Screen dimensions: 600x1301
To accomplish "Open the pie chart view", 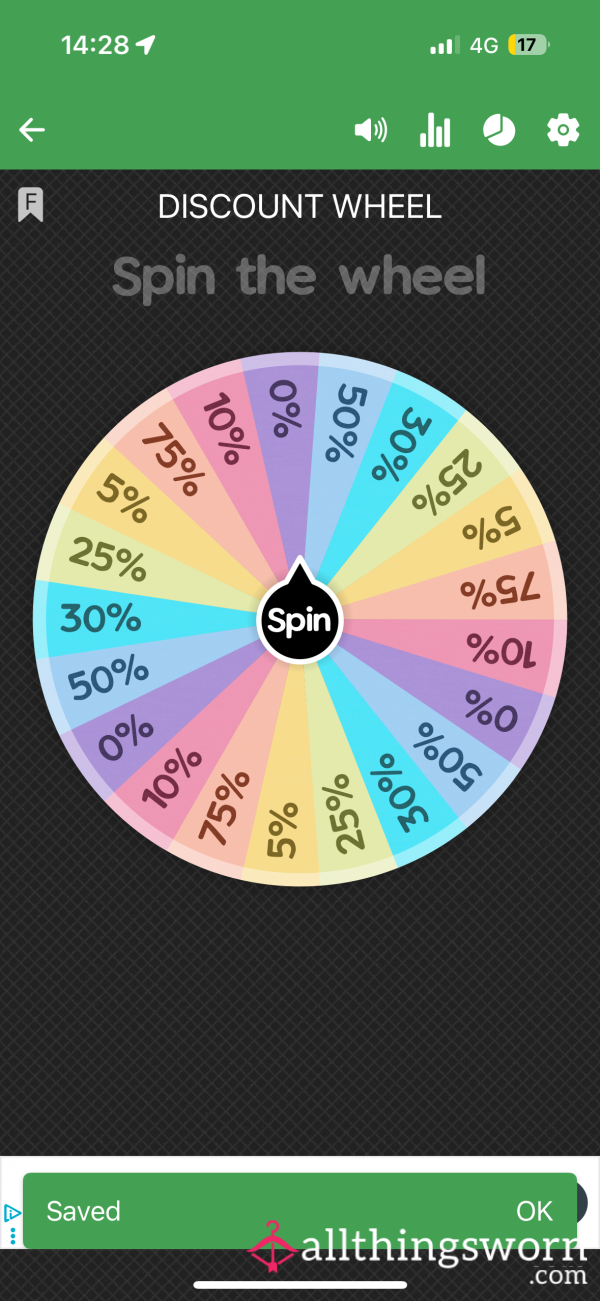I will 499,130.
